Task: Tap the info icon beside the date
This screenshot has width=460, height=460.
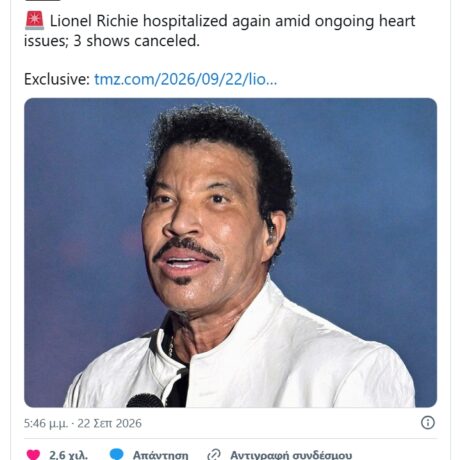Action: [x=428, y=423]
